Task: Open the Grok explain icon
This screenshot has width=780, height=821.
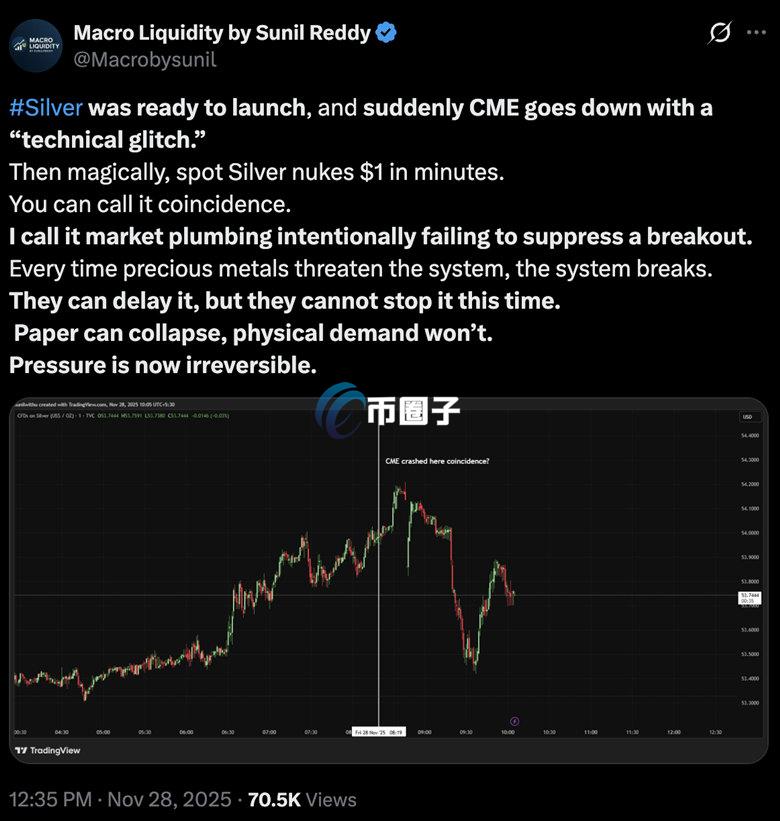Action: point(719,34)
